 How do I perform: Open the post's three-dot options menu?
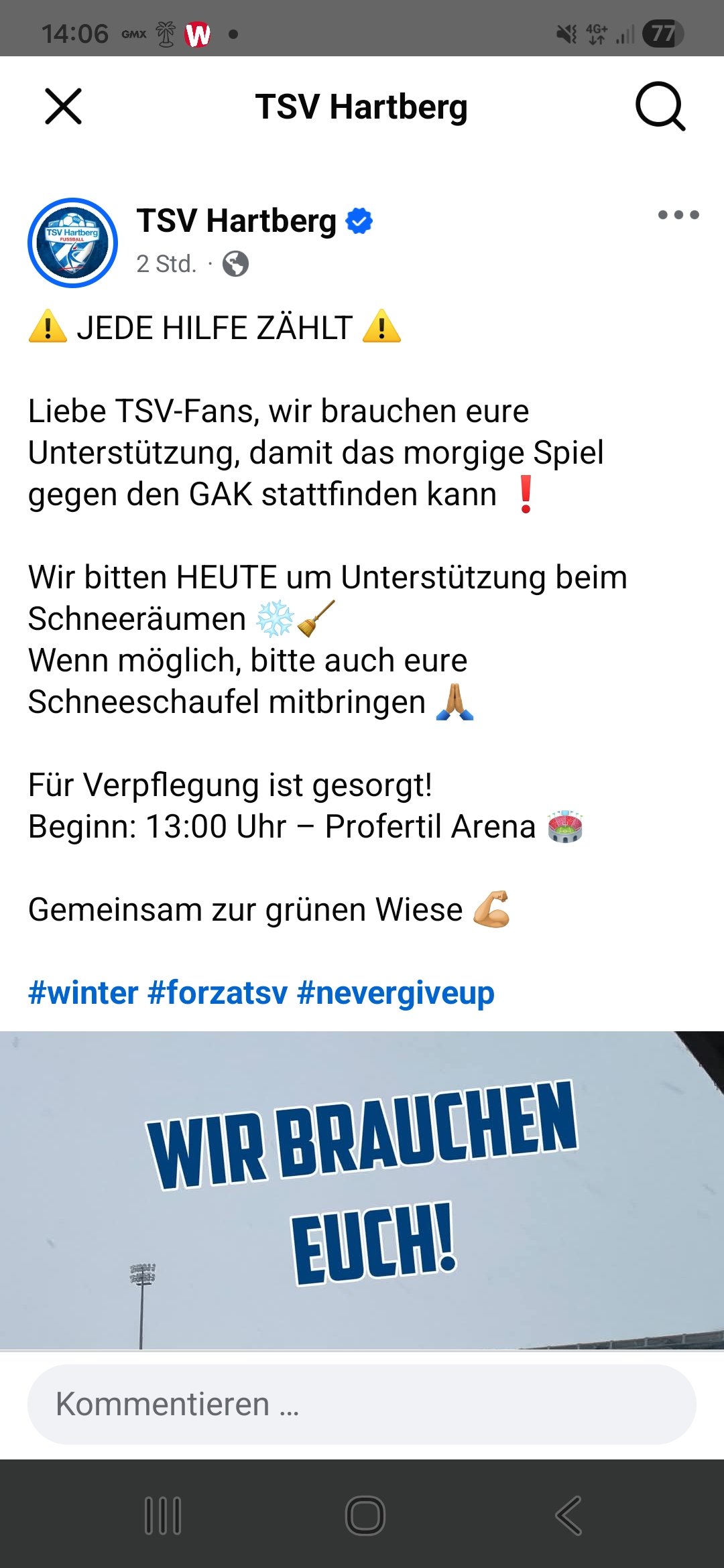tap(678, 215)
